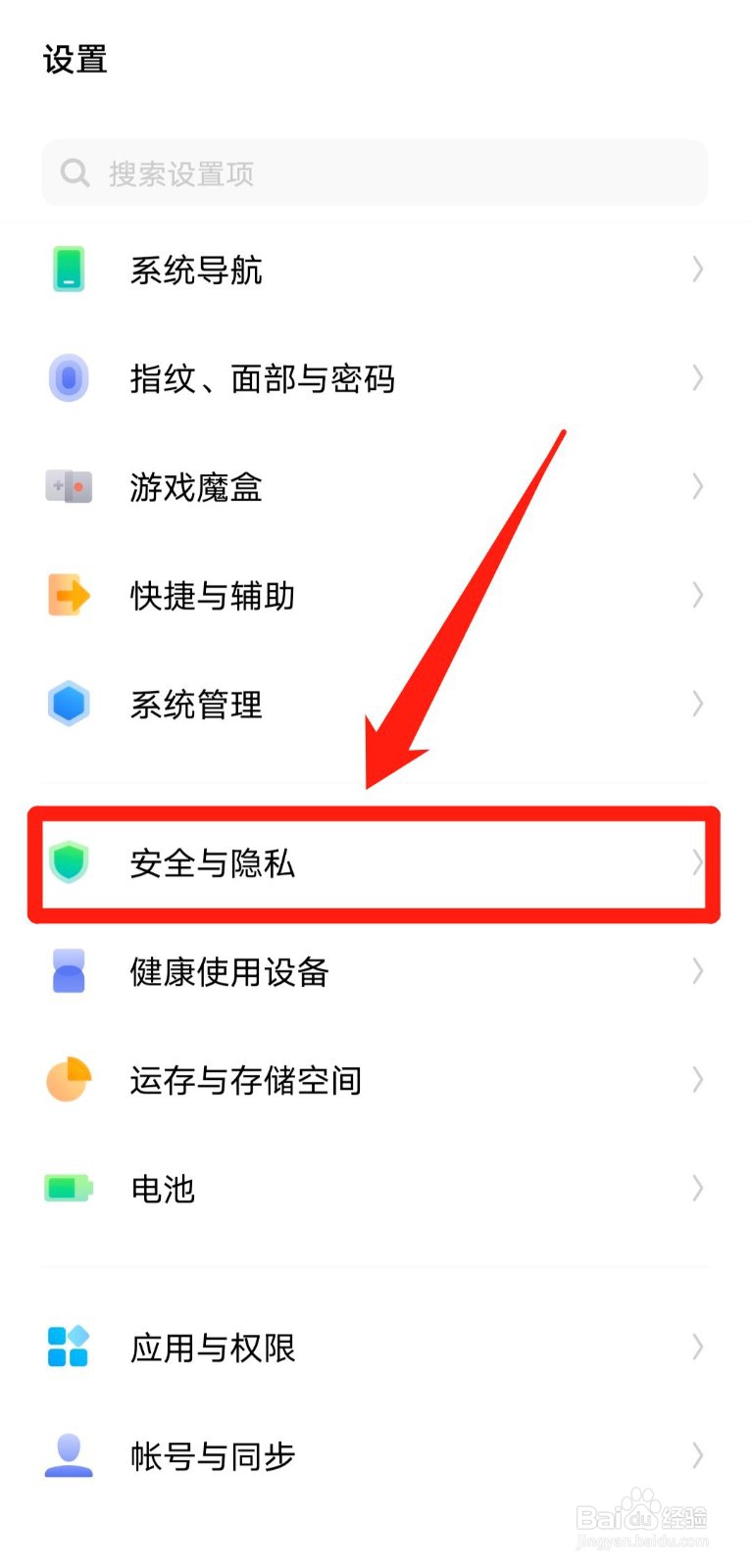Open the 游戏魔盒 game box icon
Viewport: 752px width, 1568px height.
(67, 487)
